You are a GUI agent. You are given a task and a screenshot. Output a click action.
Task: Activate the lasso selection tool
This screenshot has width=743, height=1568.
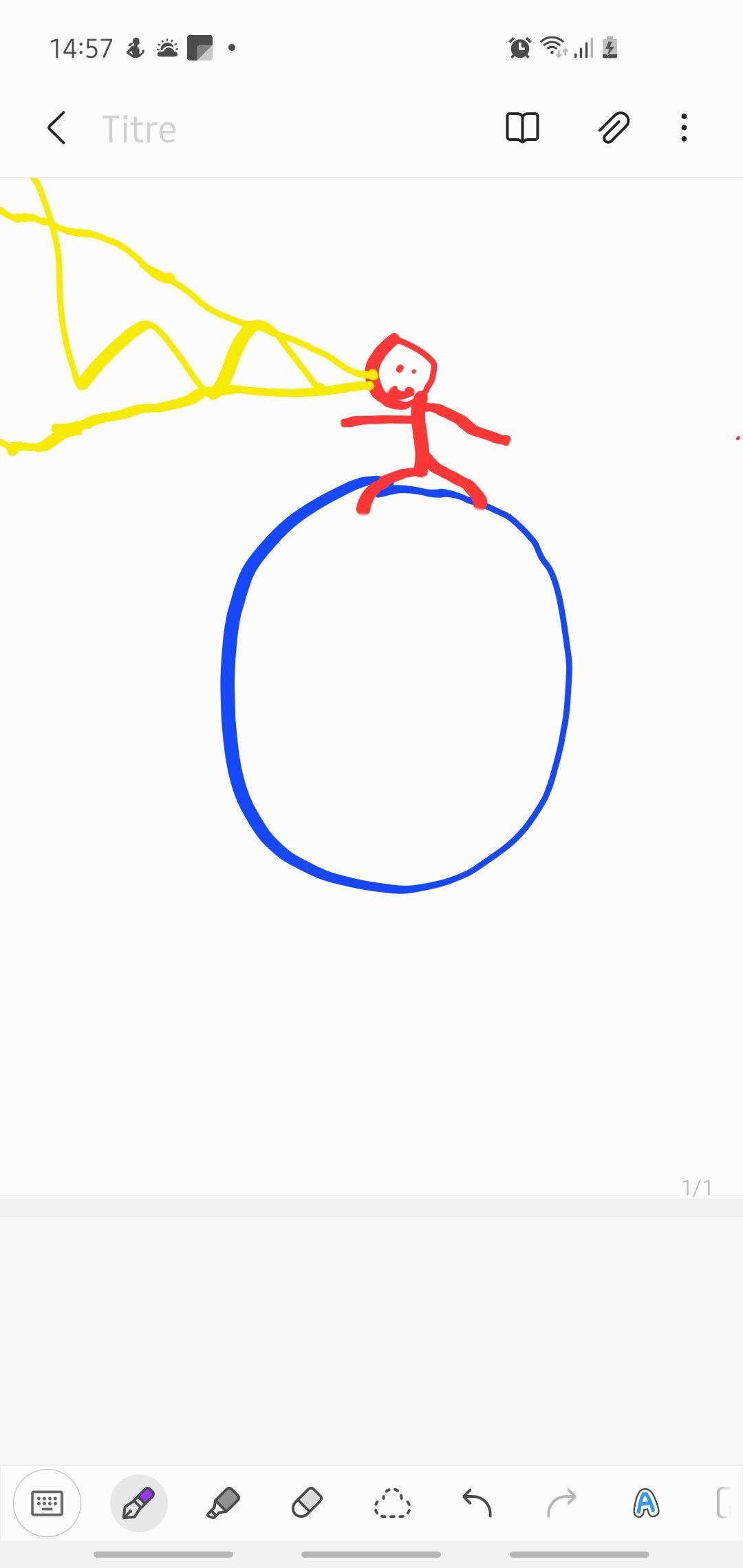coord(392,1503)
